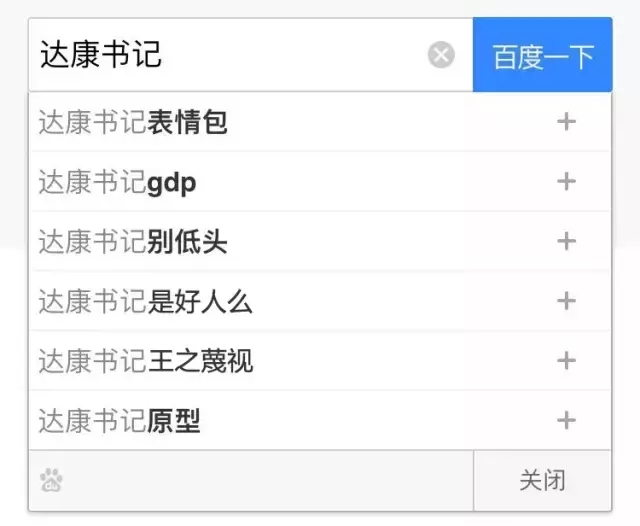Tap the plus icon beside 达康书记是好人么
640x526 pixels.
click(x=566, y=301)
